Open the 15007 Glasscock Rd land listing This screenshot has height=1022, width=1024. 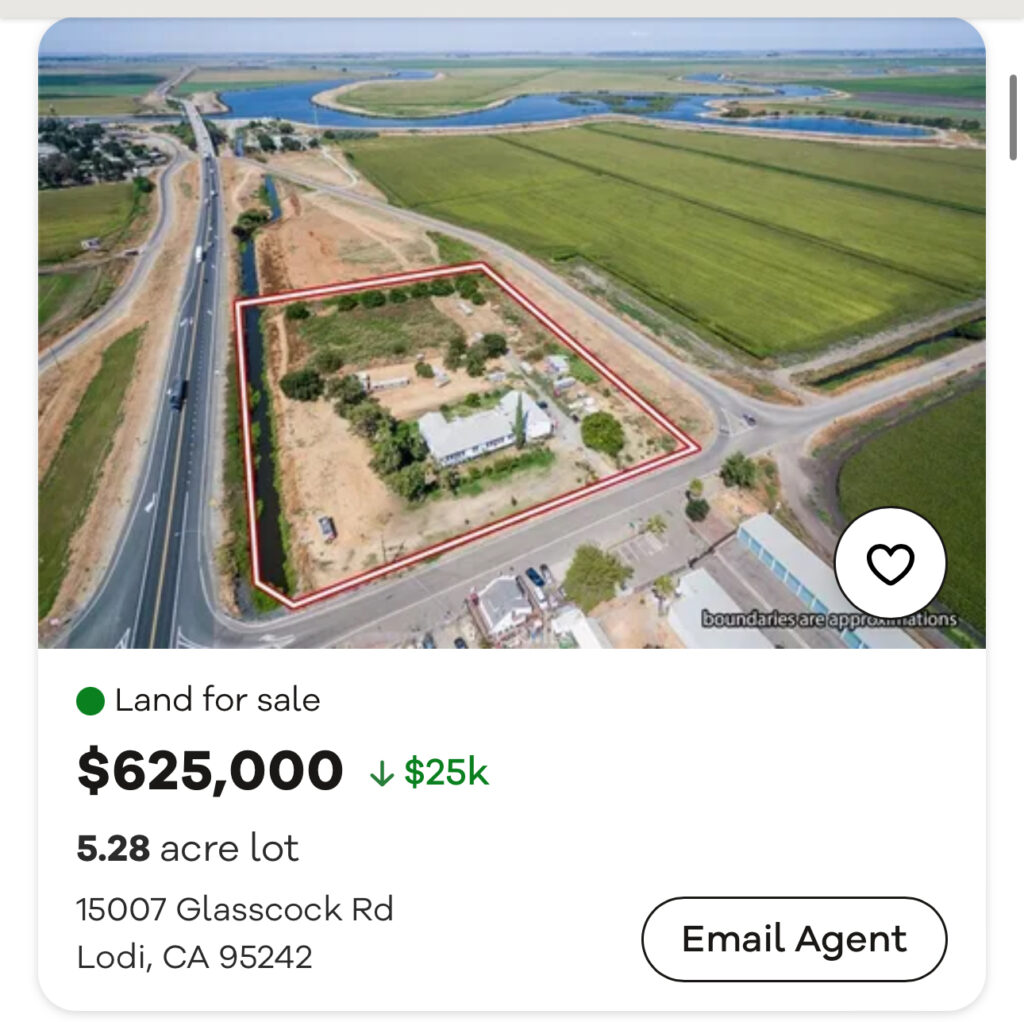point(234,909)
